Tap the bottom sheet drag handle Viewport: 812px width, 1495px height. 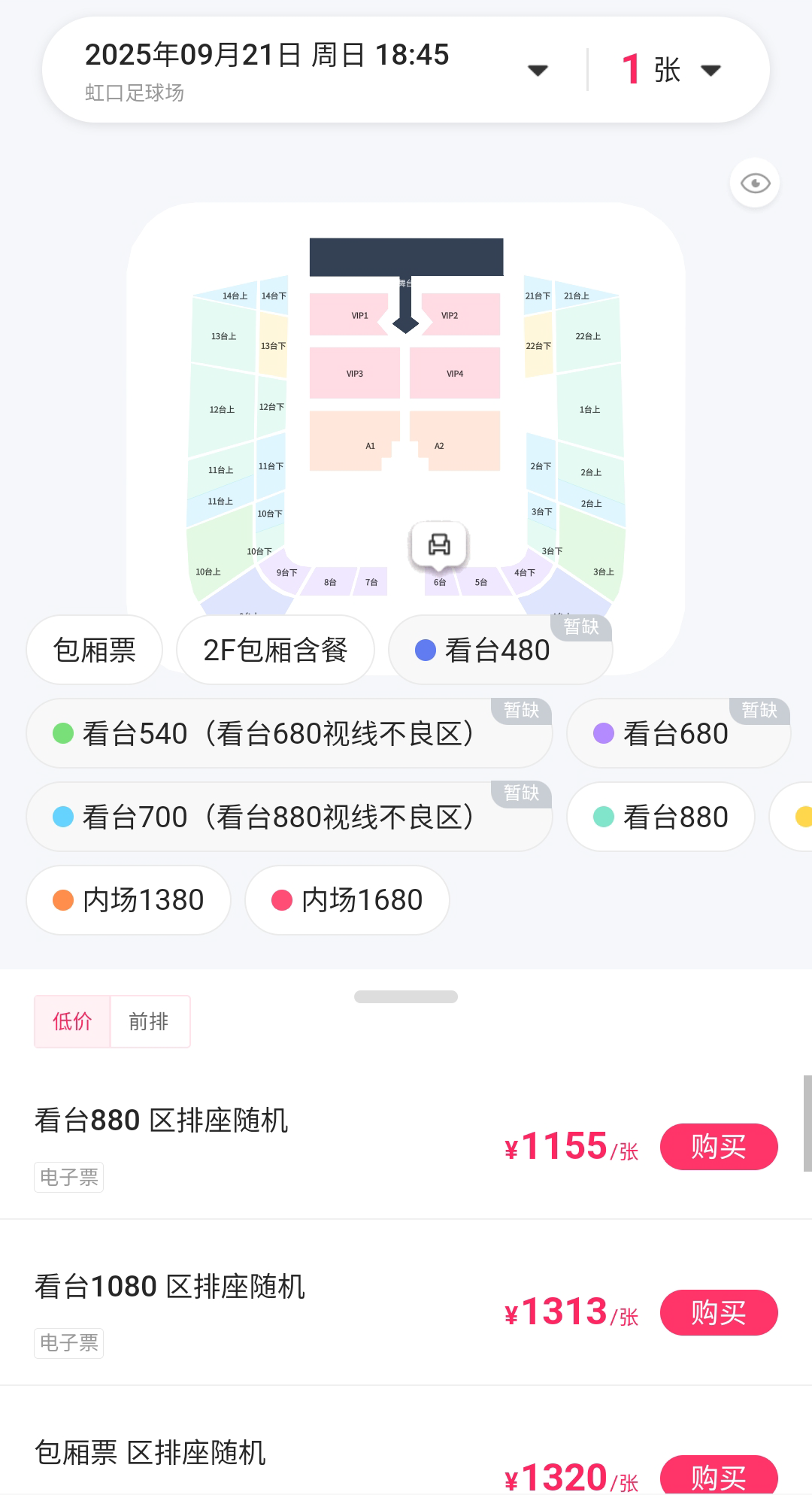[406, 996]
